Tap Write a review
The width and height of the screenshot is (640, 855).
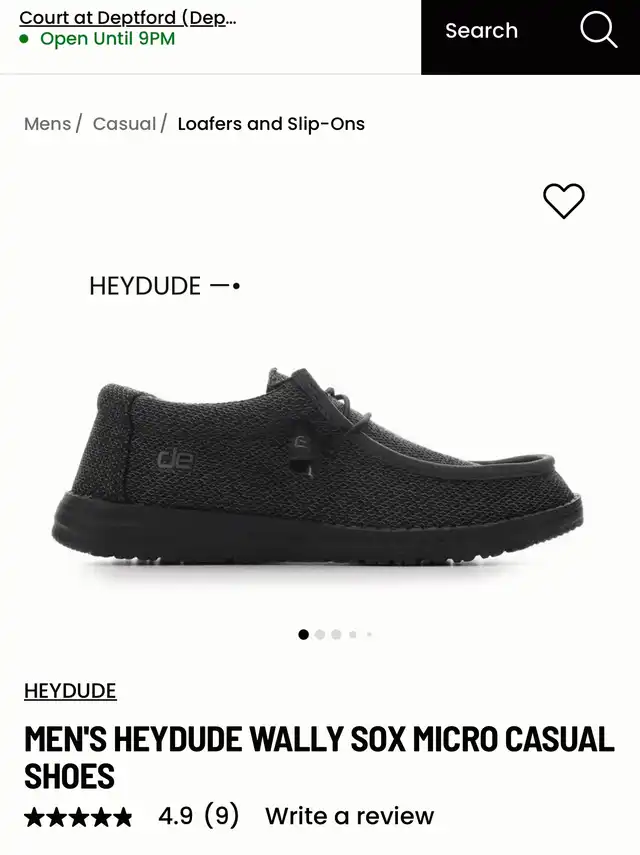349,816
